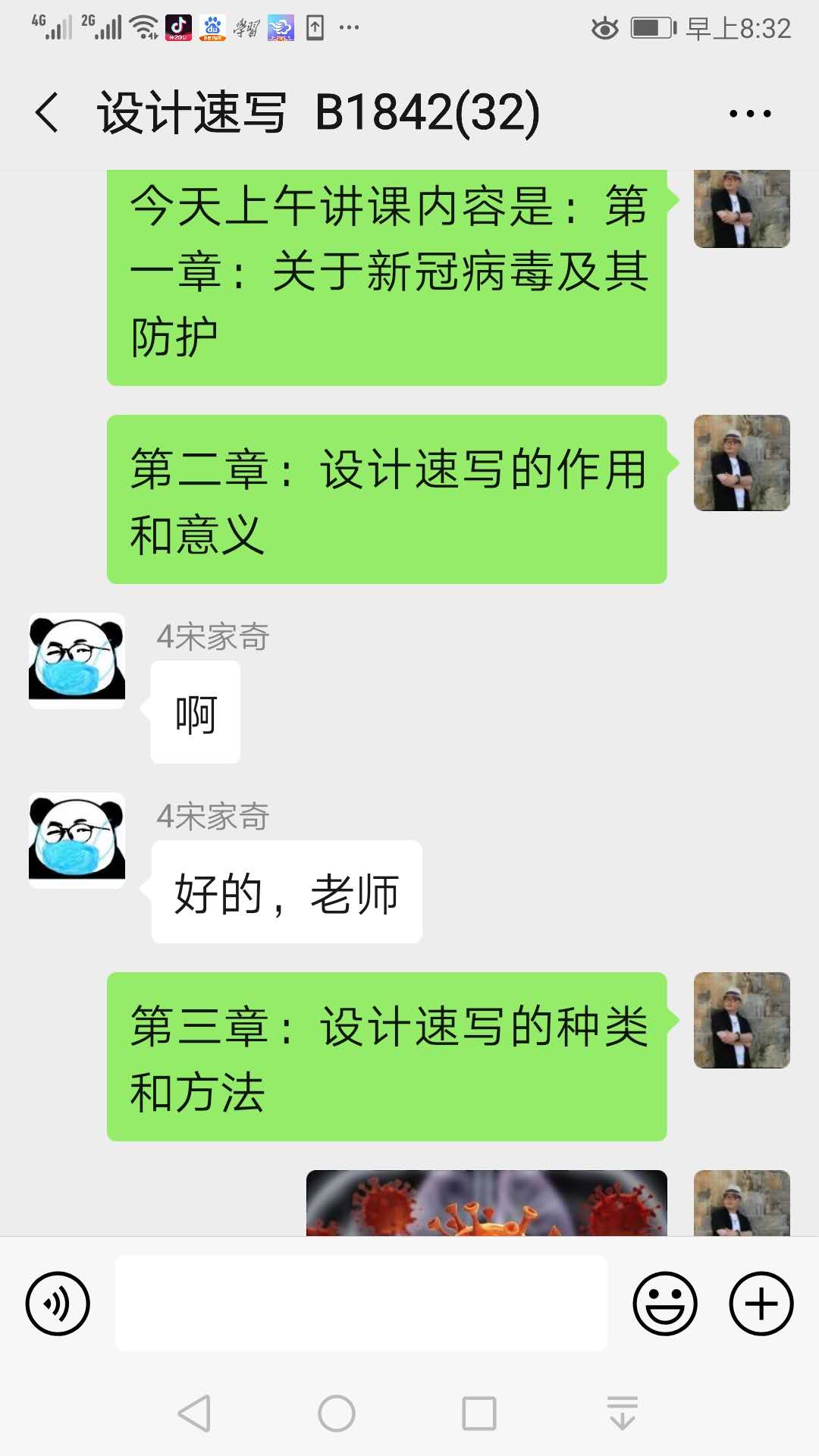View teacher avatar beside 第三章 message
The height and width of the screenshot is (1456, 819).
point(742,1020)
